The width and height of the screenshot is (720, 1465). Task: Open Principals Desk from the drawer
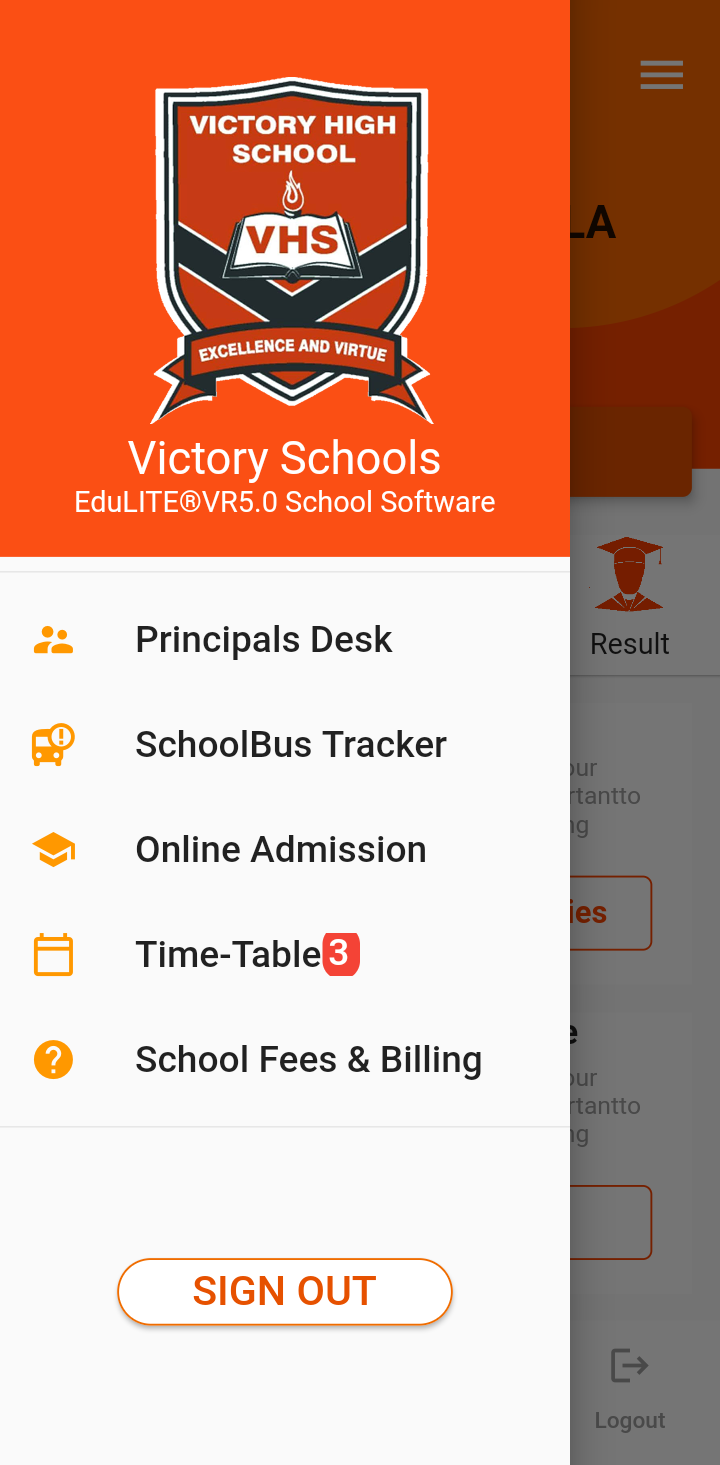click(263, 638)
